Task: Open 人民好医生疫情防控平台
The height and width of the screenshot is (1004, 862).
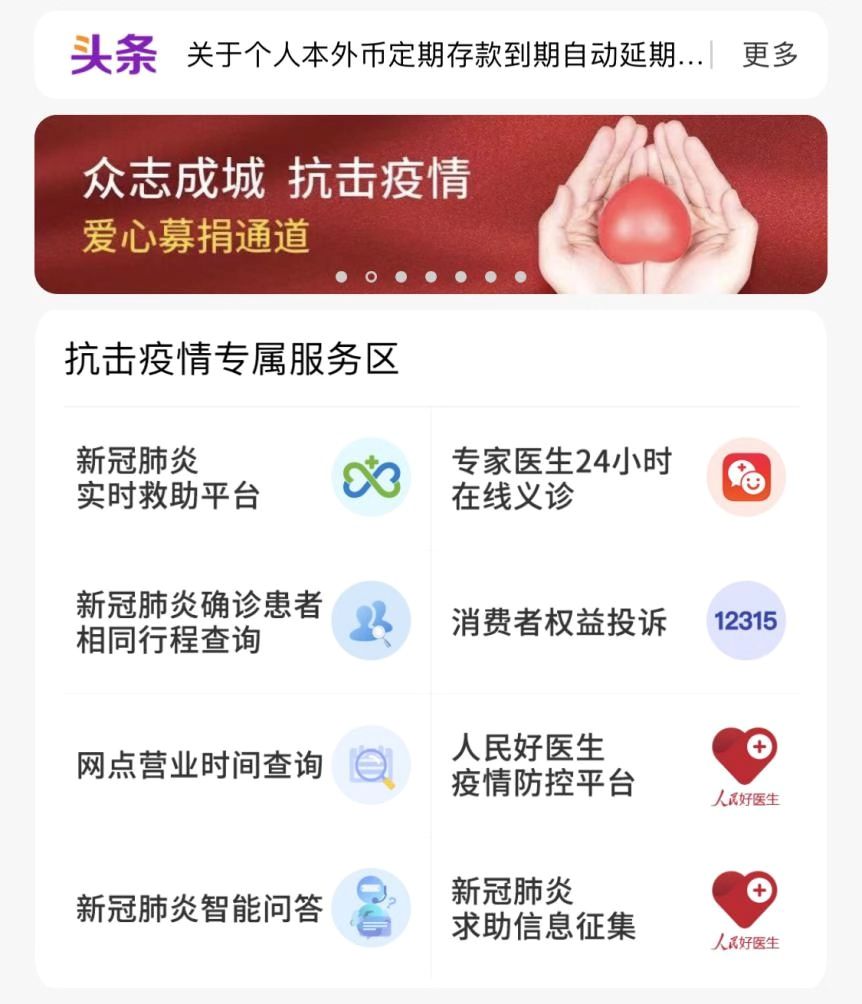Action: point(616,766)
